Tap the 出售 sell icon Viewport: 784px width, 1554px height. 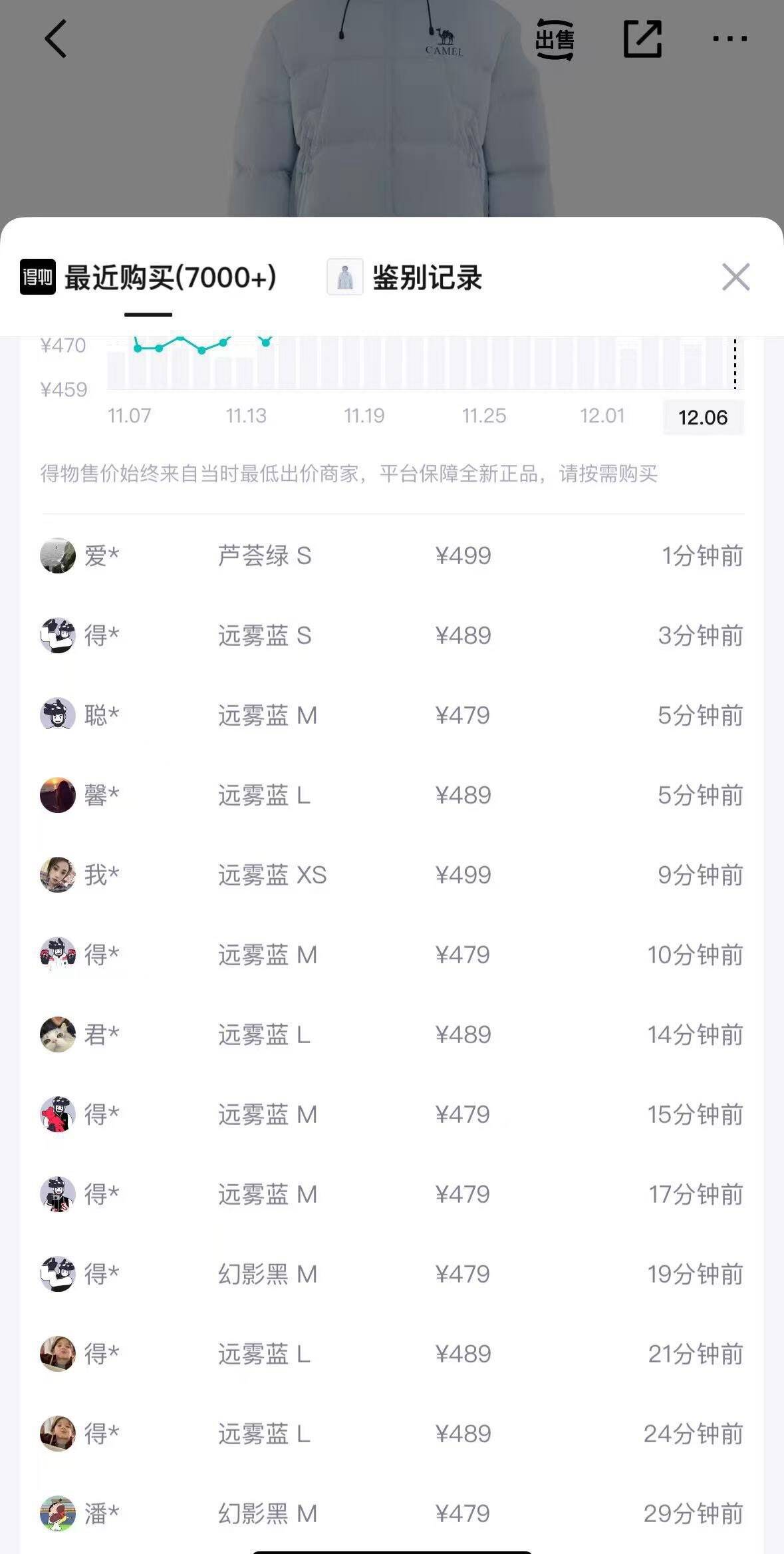pyautogui.click(x=555, y=39)
